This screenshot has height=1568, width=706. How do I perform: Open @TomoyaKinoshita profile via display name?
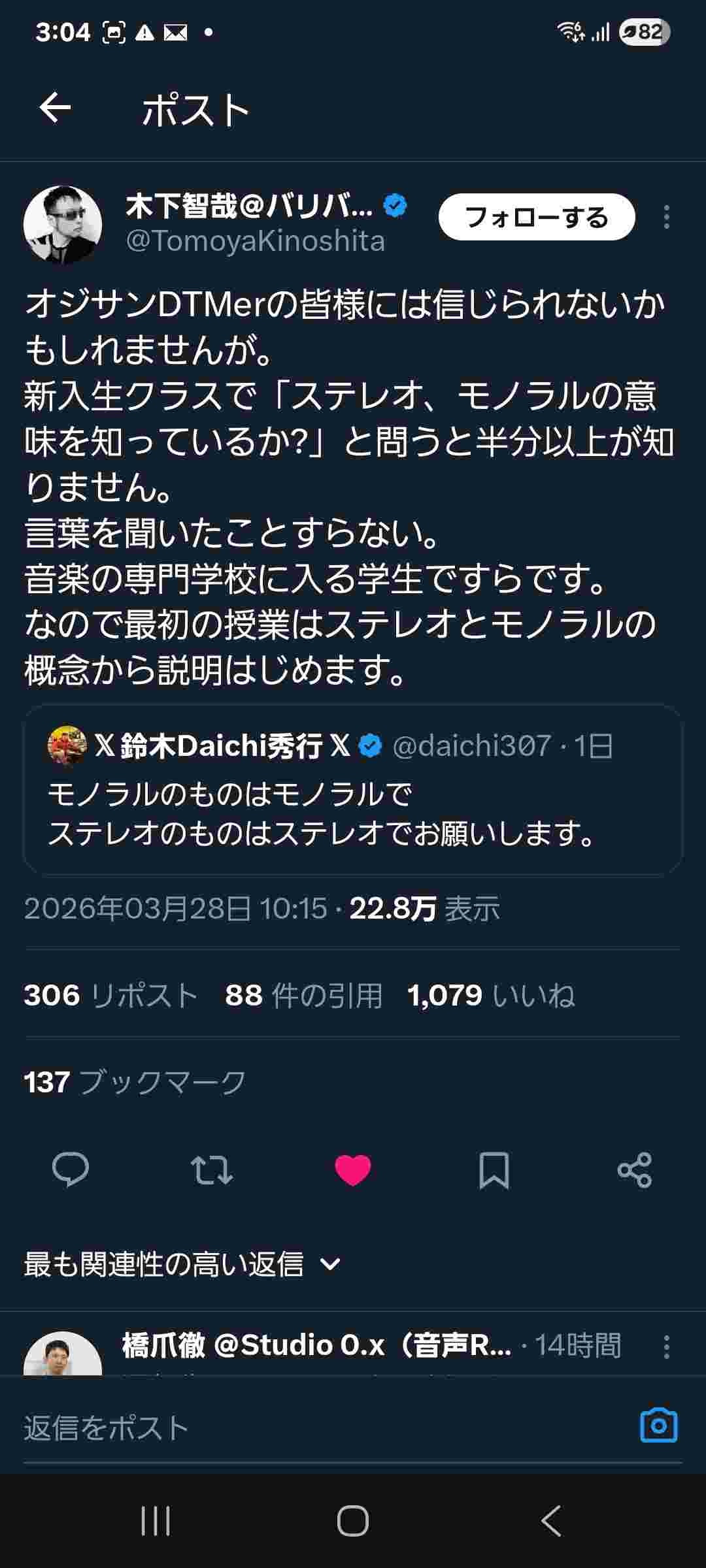[250, 207]
